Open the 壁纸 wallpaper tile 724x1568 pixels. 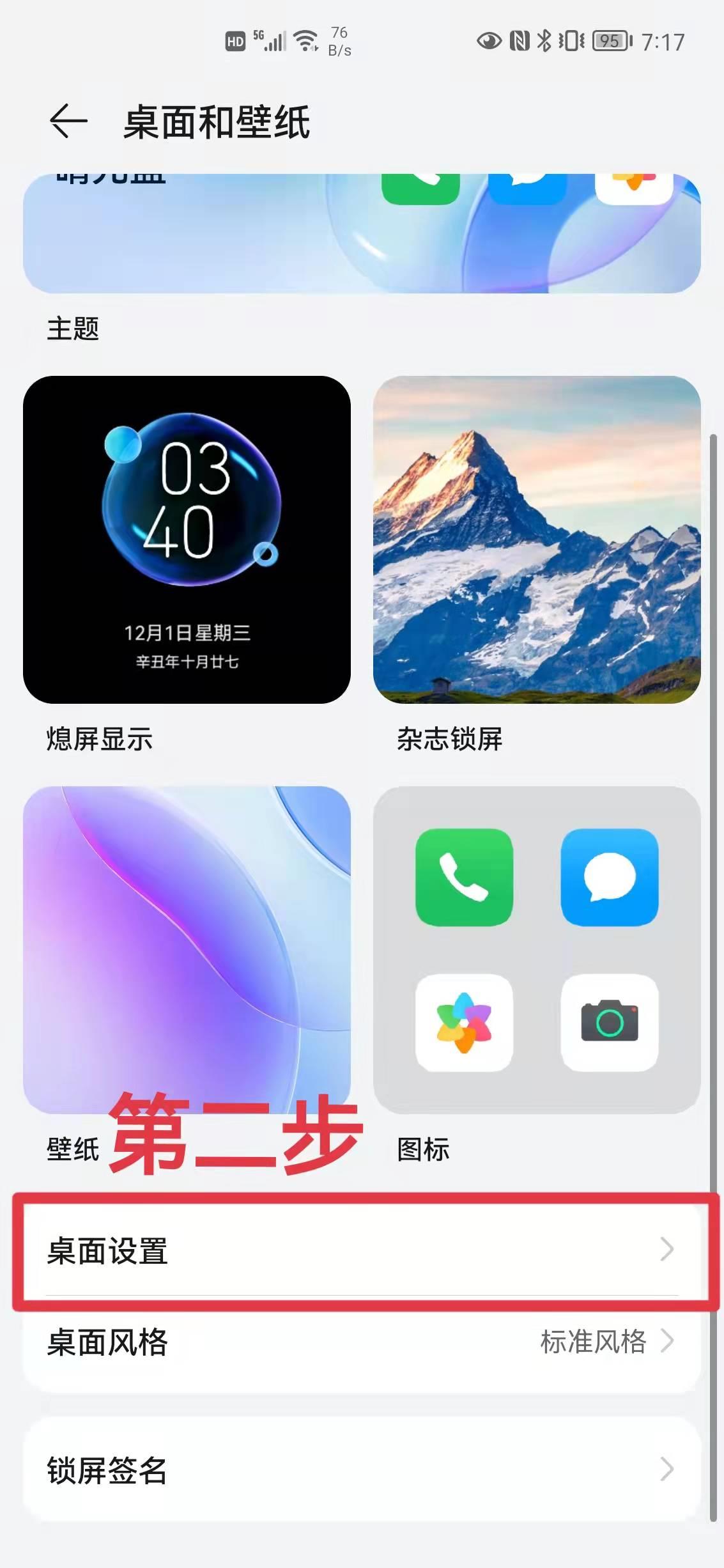187,949
